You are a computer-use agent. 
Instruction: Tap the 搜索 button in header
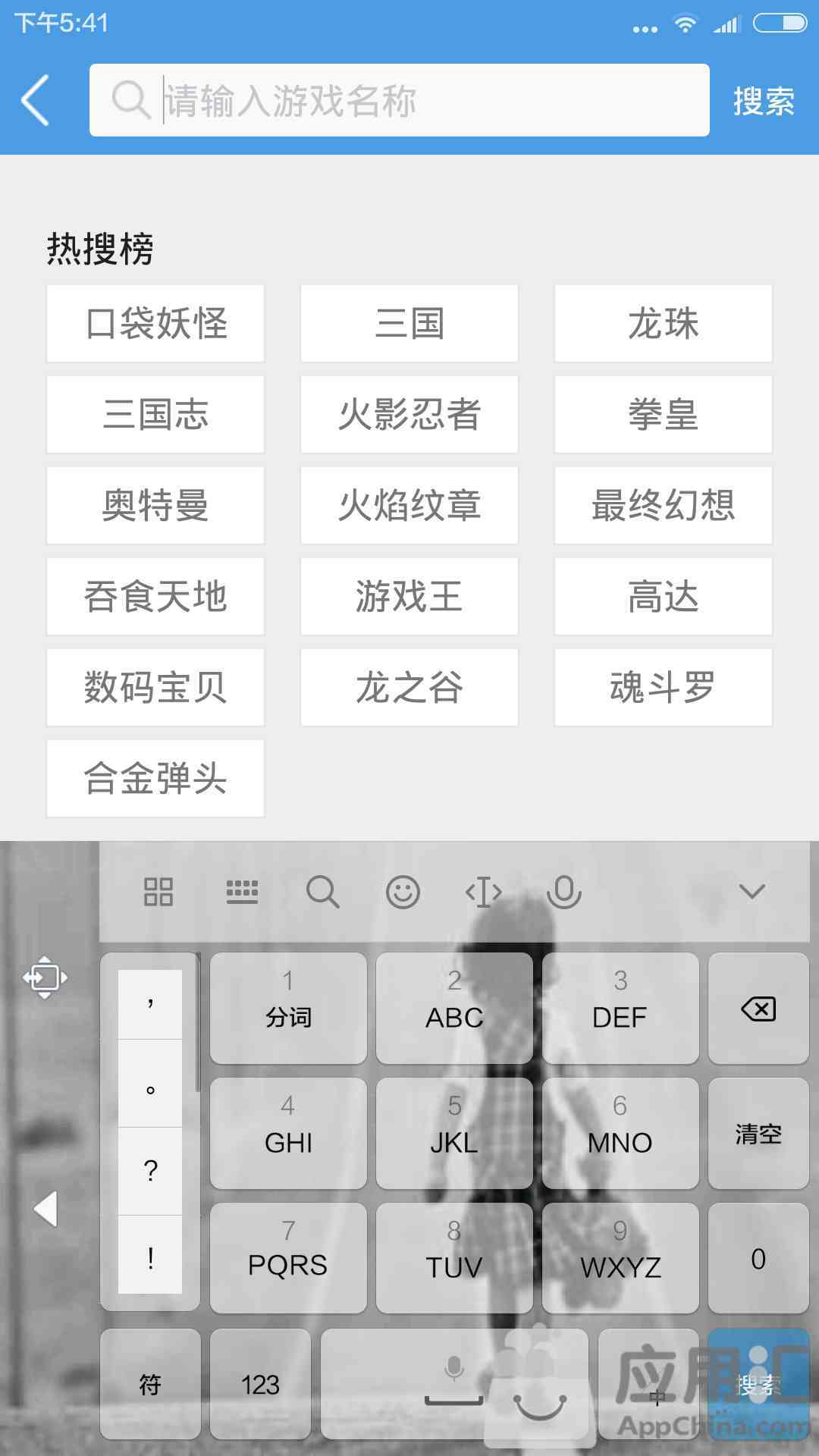pos(764,101)
